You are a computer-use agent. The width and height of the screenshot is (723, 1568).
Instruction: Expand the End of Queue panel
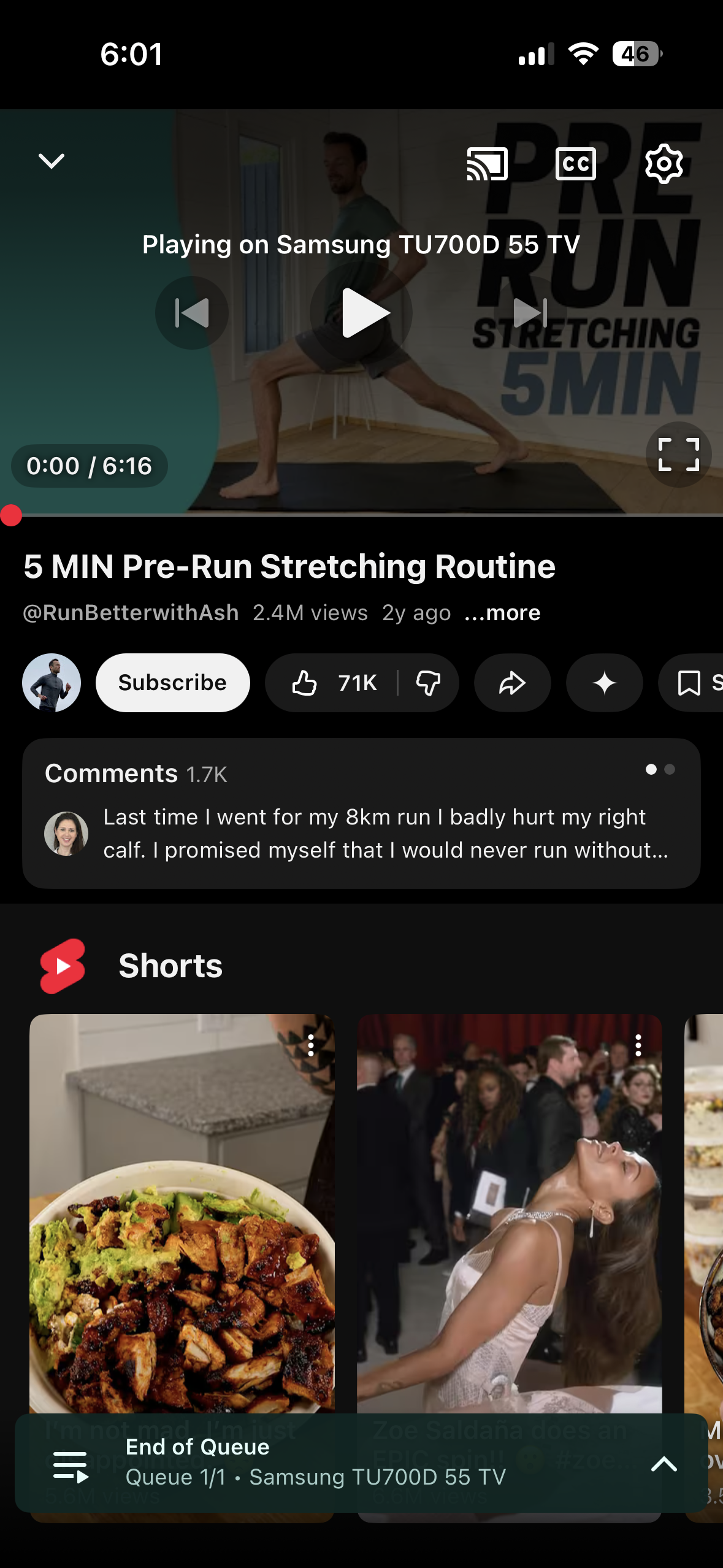pyautogui.click(x=664, y=1464)
